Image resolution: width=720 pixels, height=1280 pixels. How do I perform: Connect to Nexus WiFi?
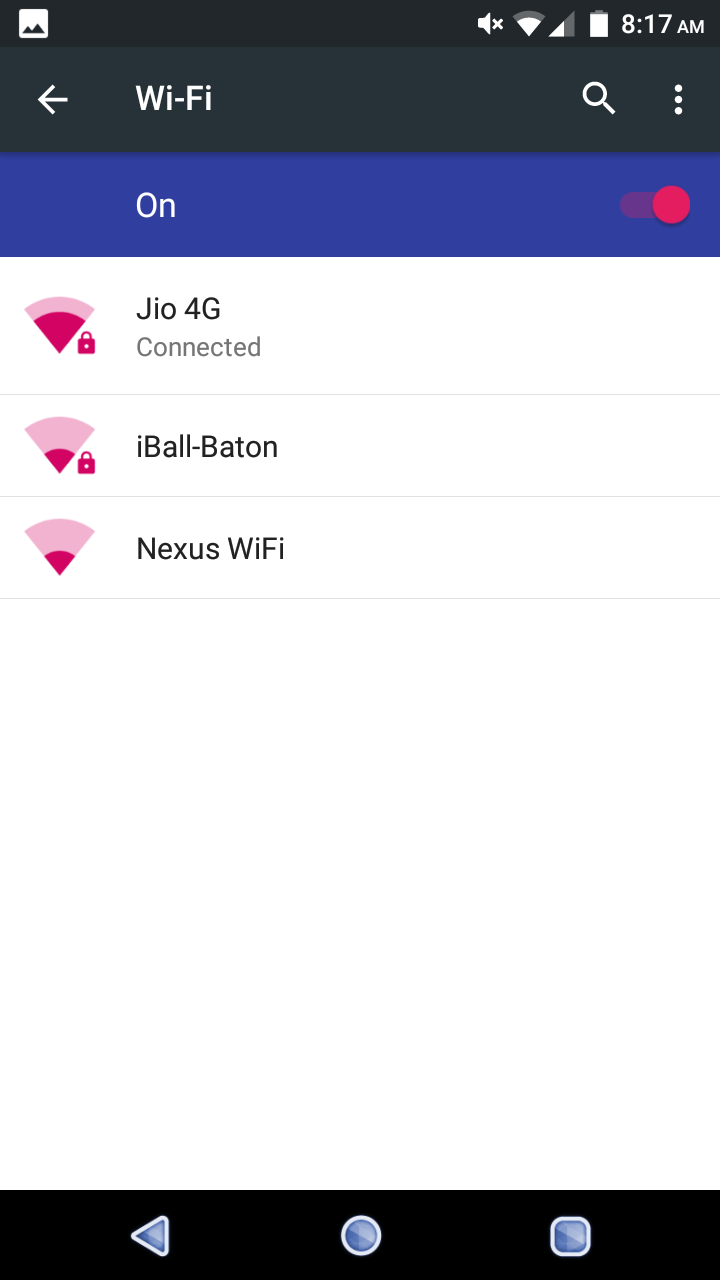pyautogui.click(x=360, y=548)
